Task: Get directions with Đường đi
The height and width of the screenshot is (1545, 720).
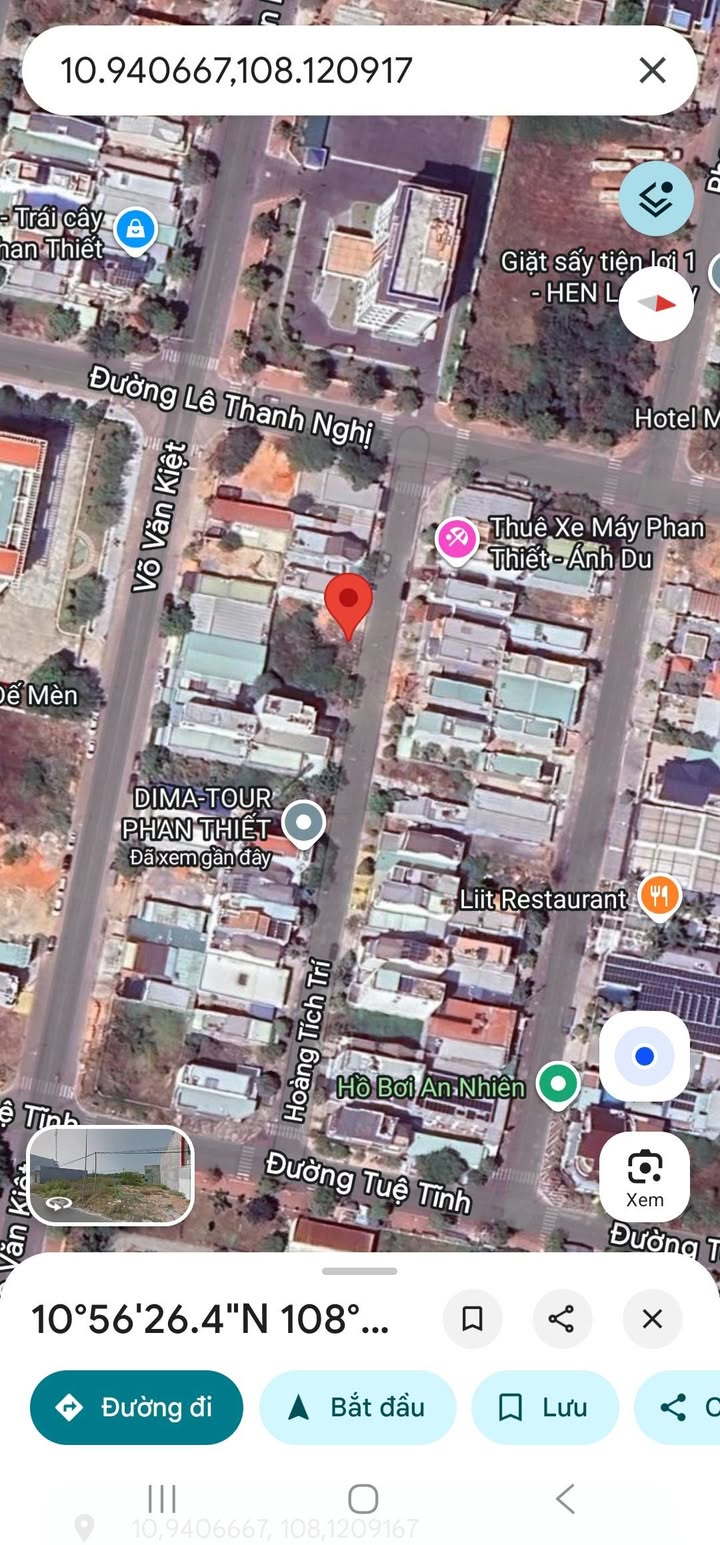Action: point(136,1407)
